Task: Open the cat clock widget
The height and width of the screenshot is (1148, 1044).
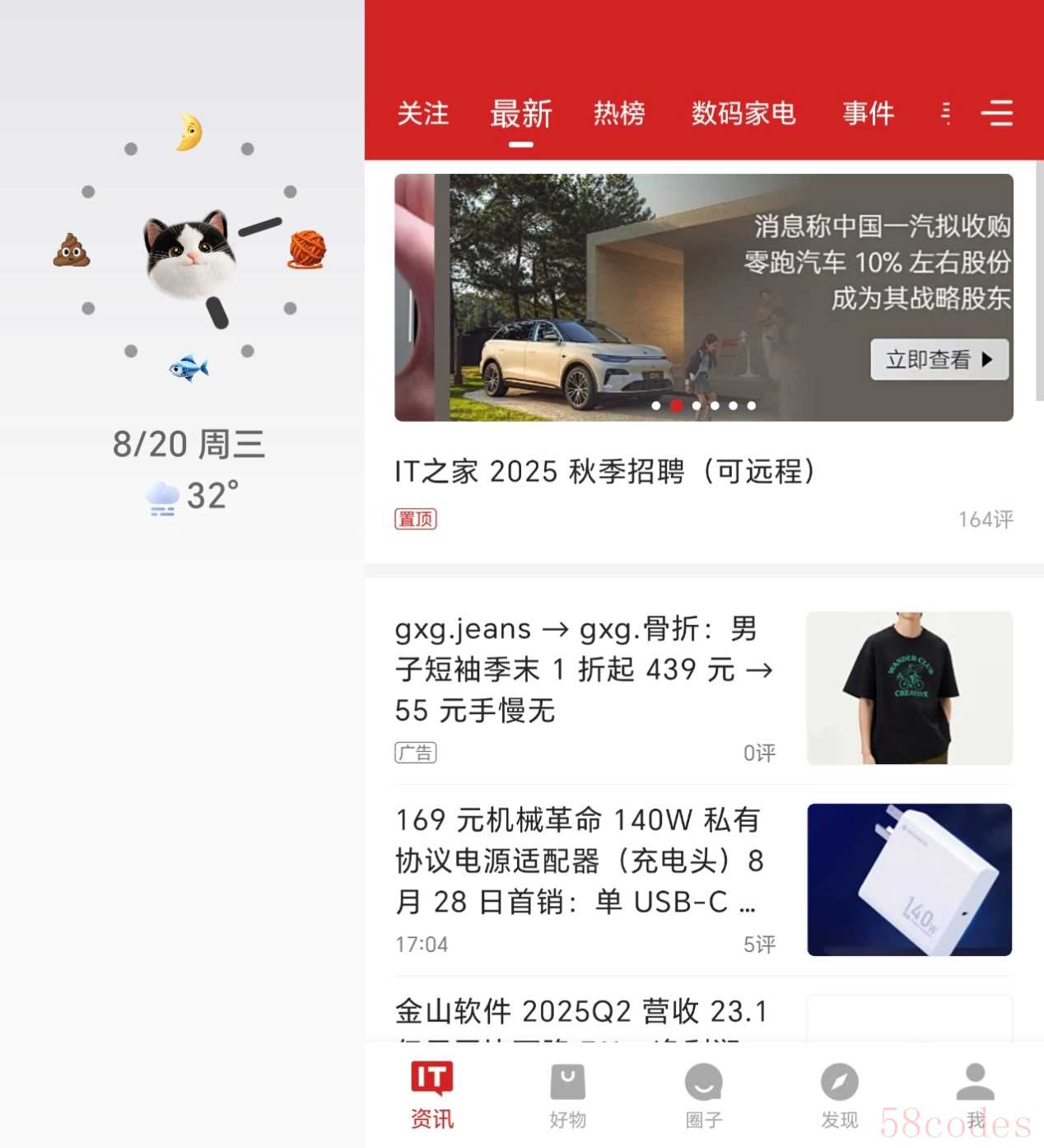Action: [189, 250]
